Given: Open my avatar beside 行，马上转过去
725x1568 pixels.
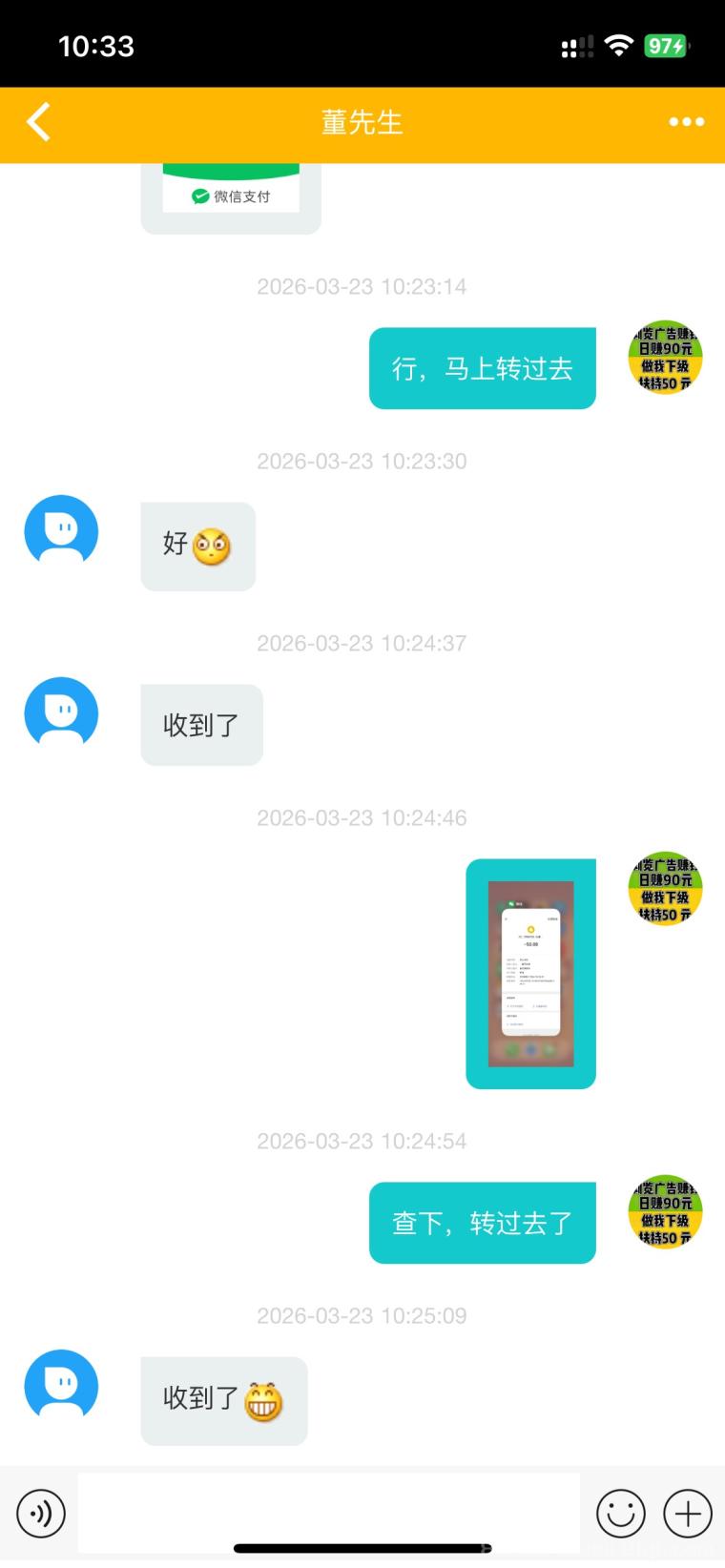Looking at the screenshot, I should pos(665,359).
